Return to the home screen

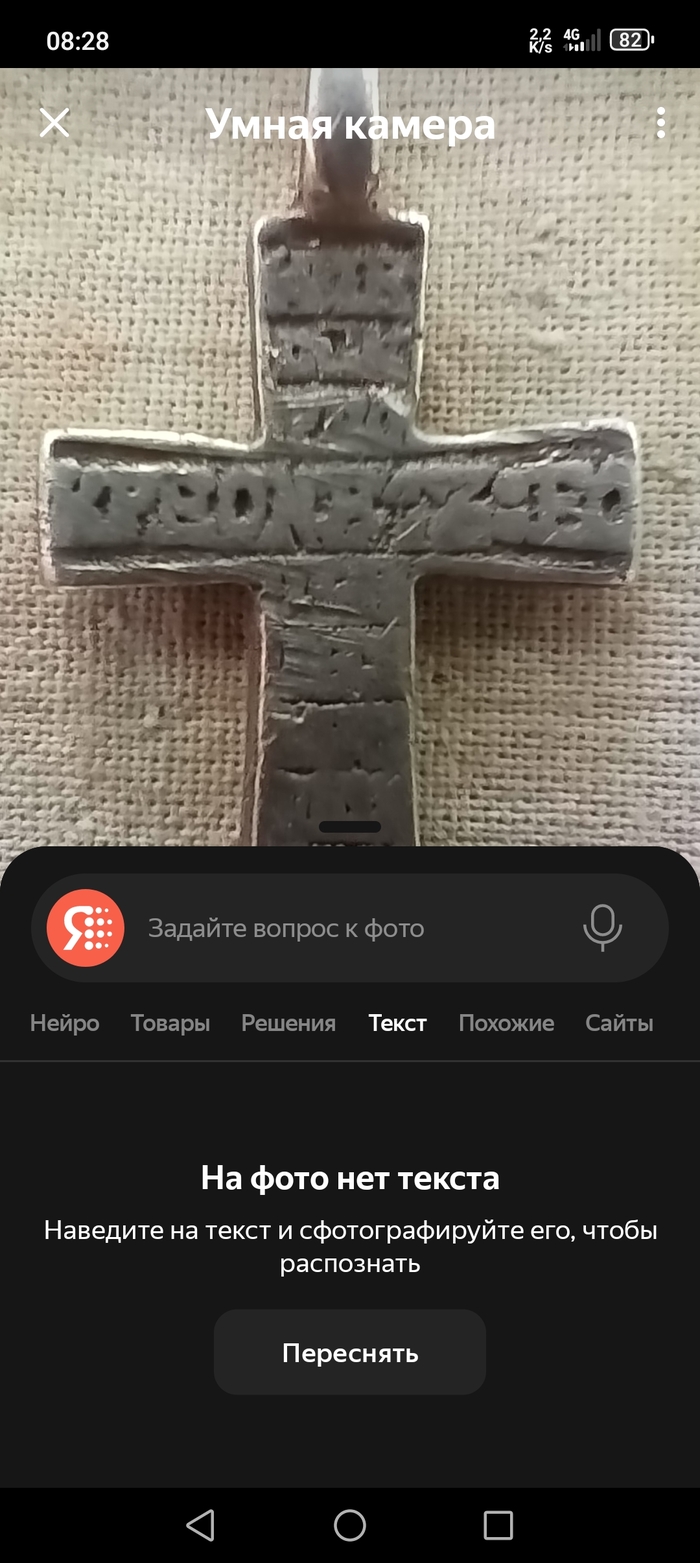(350, 1525)
